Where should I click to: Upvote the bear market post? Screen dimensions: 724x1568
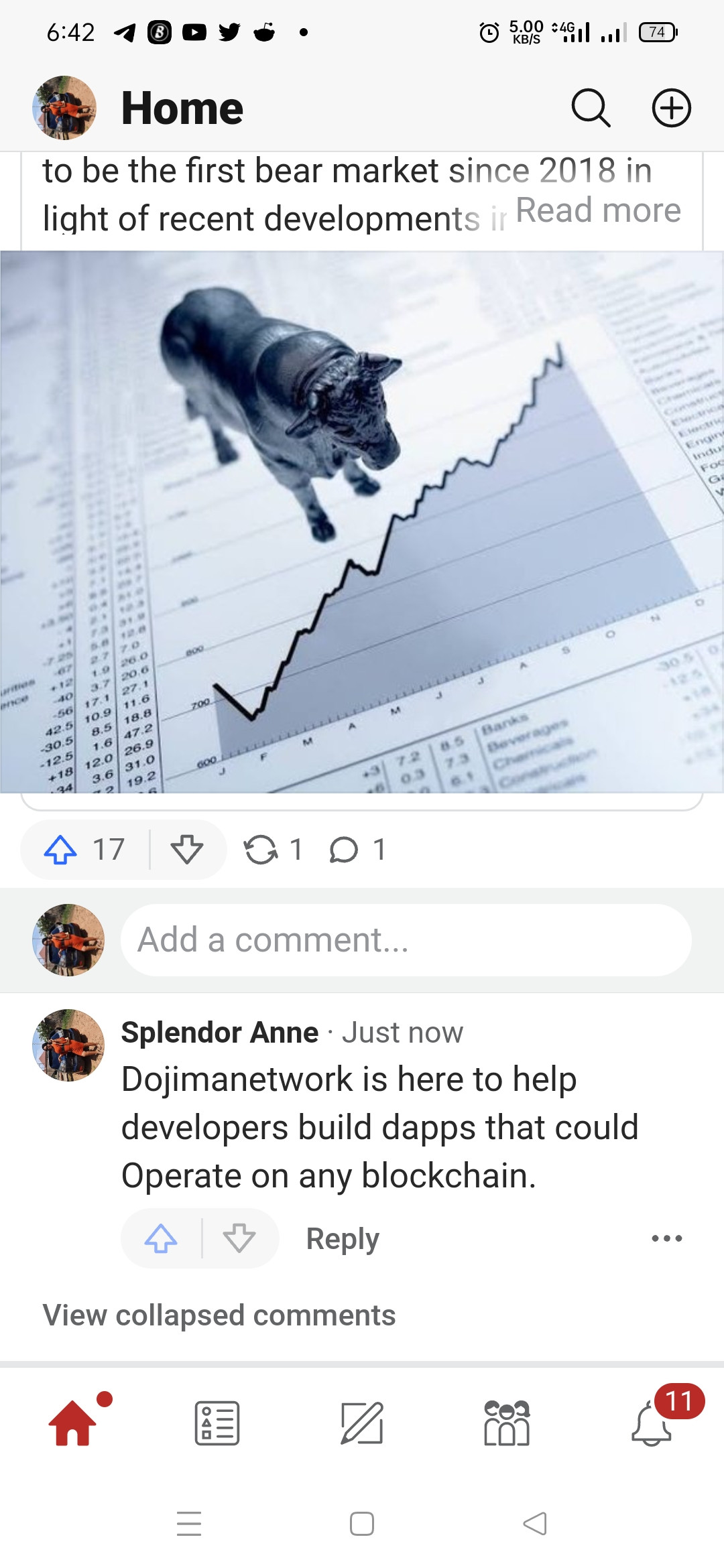pyautogui.click(x=62, y=850)
